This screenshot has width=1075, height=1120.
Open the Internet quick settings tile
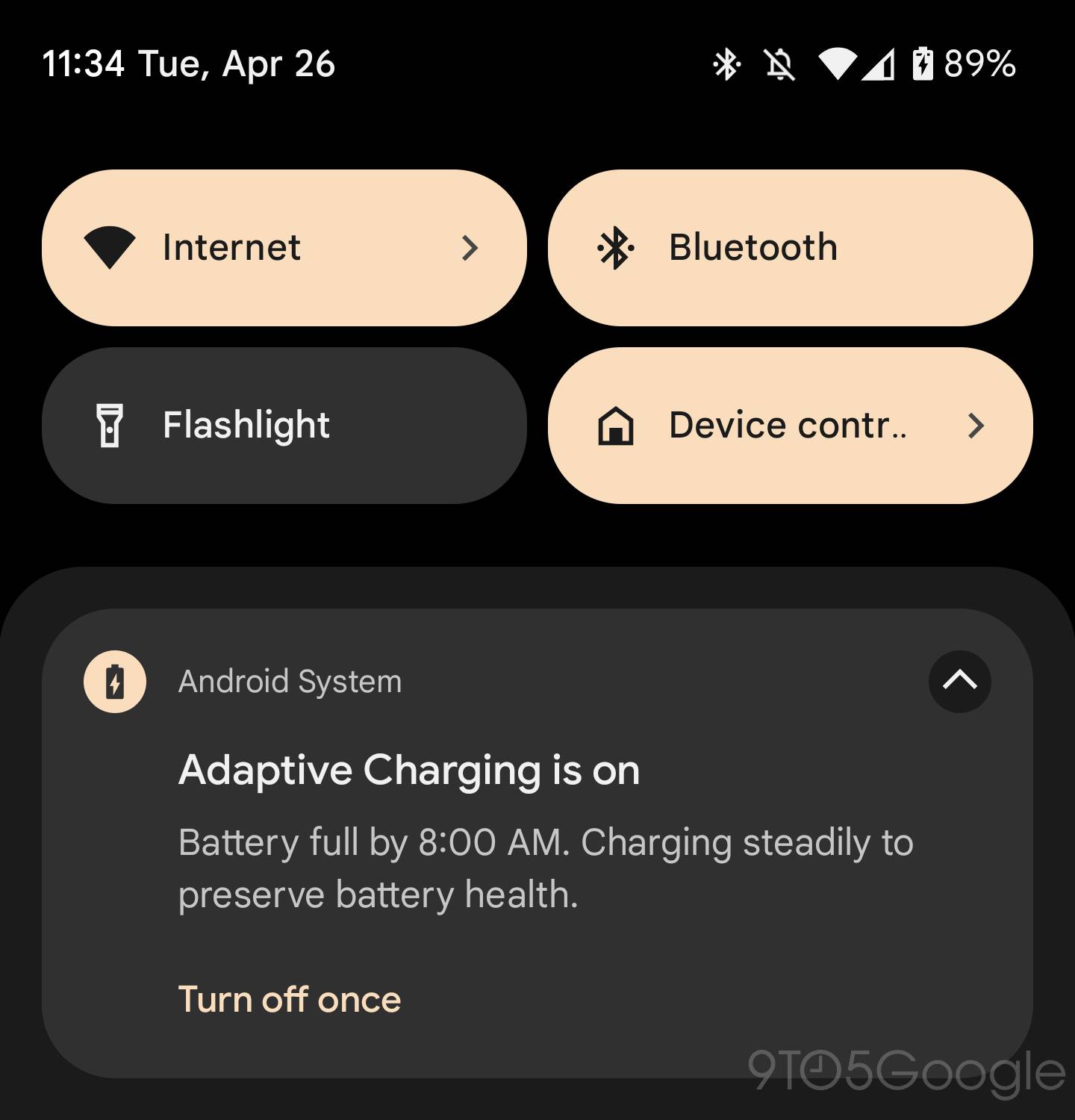click(x=284, y=248)
